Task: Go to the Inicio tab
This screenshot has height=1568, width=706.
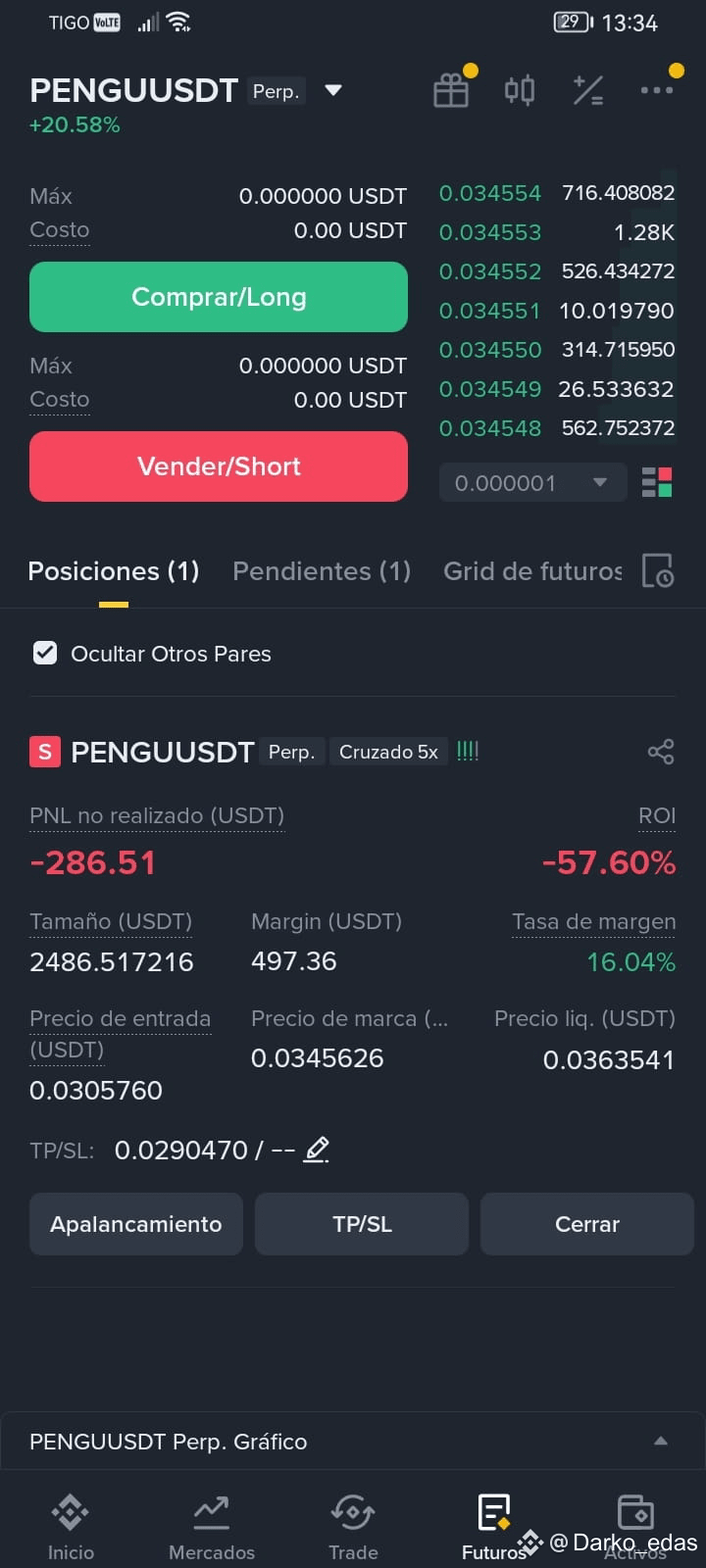Action: (x=71, y=1527)
